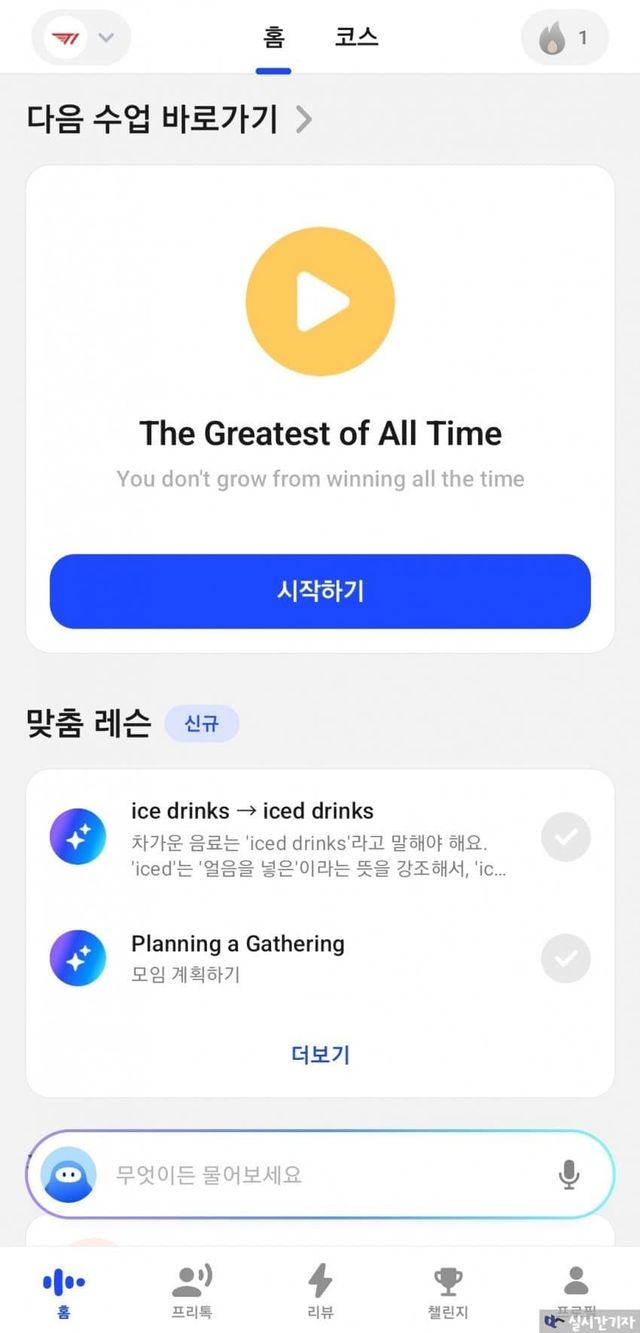This screenshot has height=1333, width=640.
Task: Open the profile tab in bottom navigation
Action: pyautogui.click(x=576, y=1291)
